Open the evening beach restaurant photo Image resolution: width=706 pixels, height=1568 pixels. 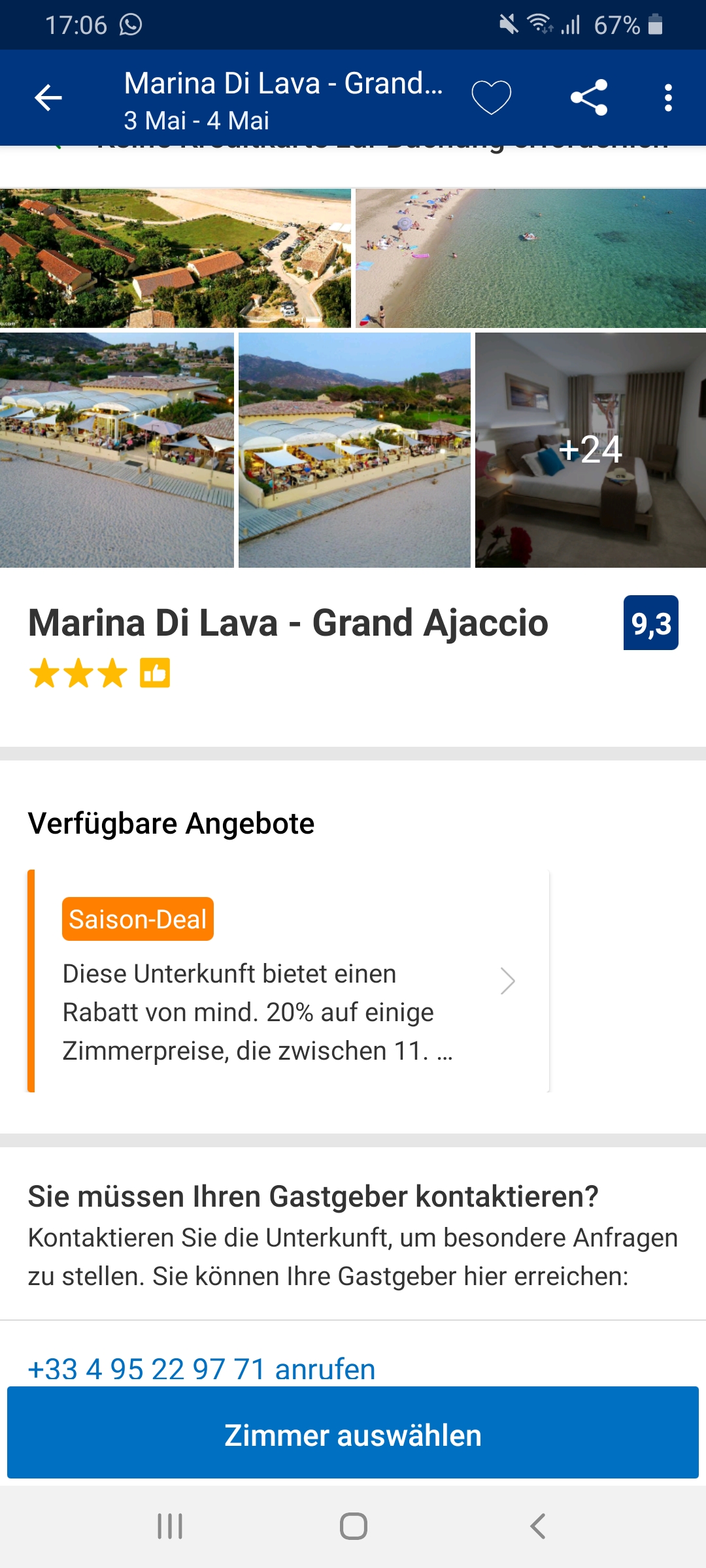click(354, 449)
